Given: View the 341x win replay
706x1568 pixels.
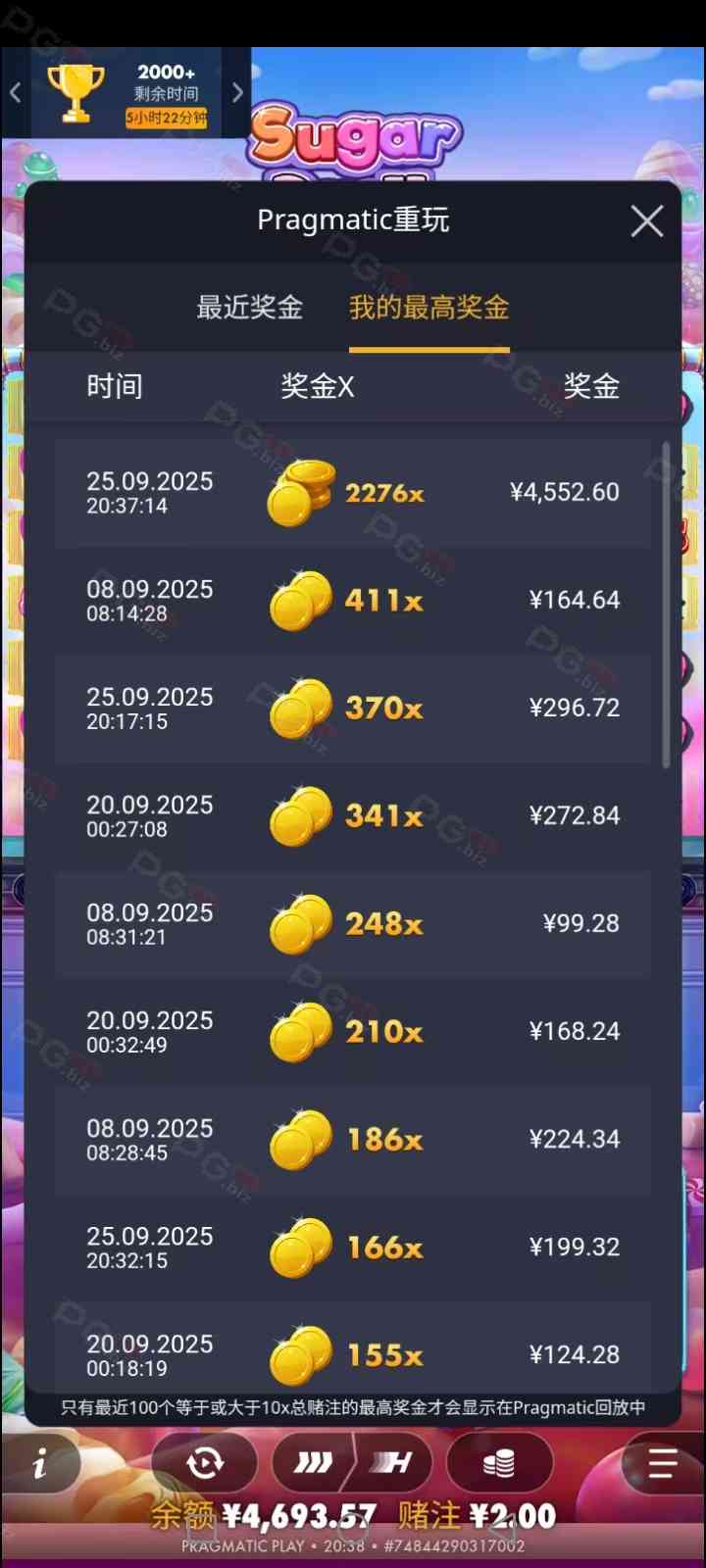Looking at the screenshot, I should [353, 816].
